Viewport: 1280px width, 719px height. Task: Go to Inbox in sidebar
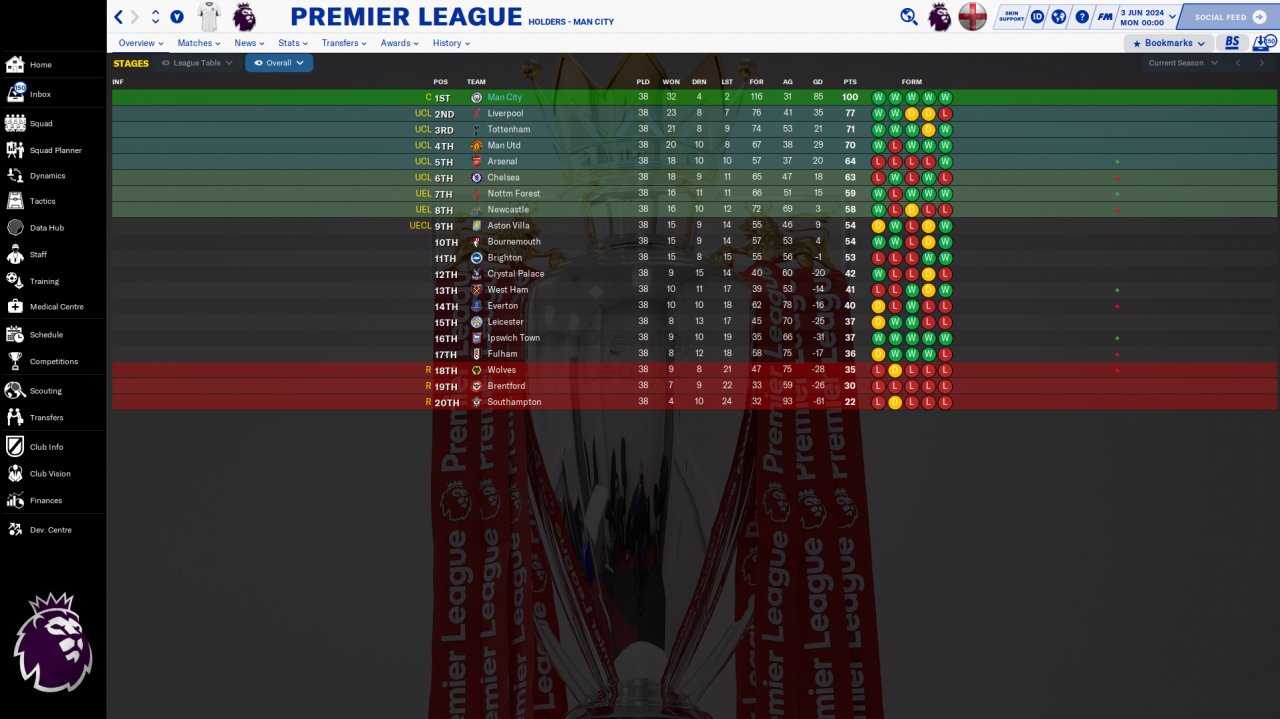tap(40, 94)
